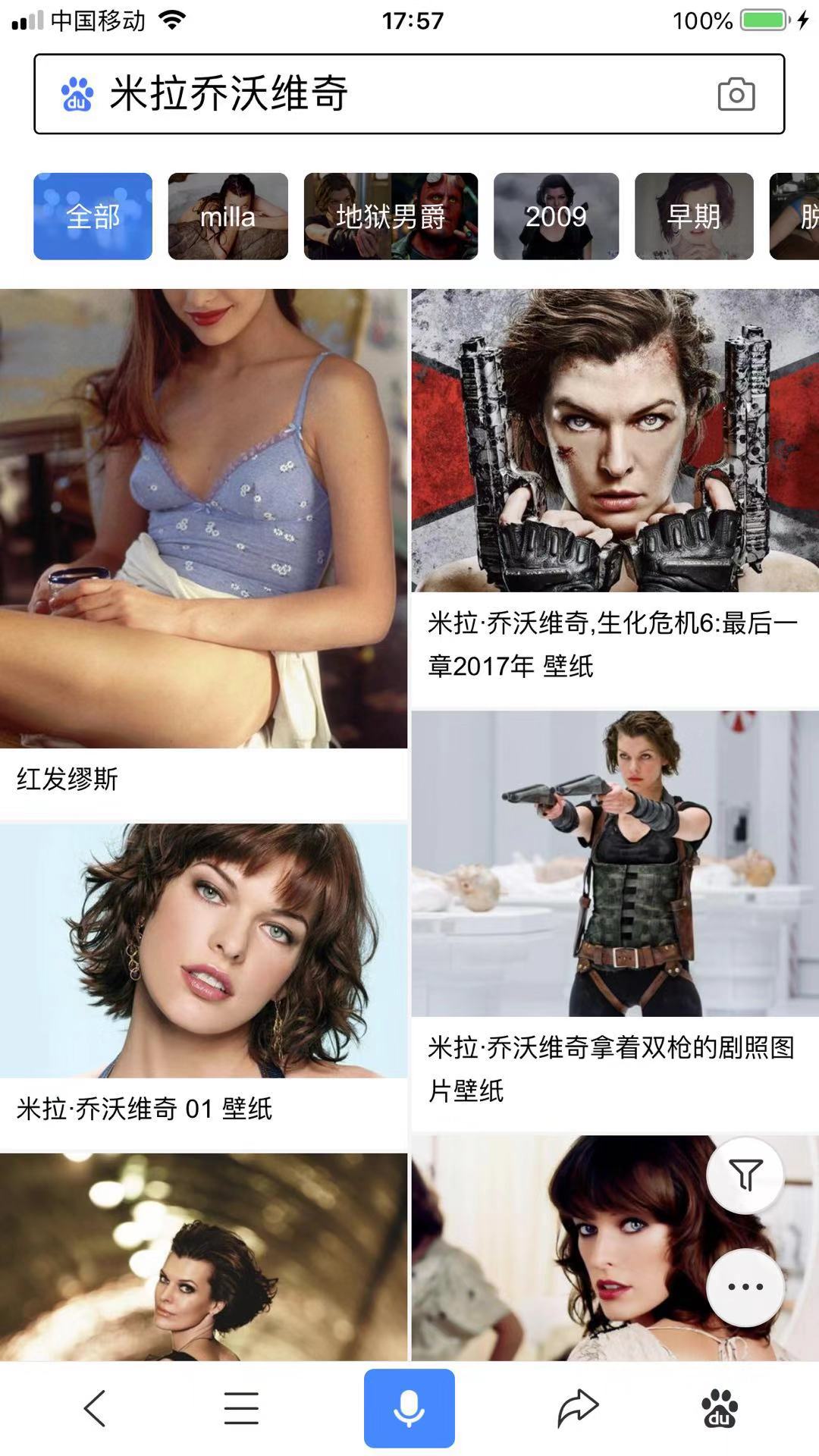
Task: Open the 红发缪斯 image
Action: tap(203, 519)
